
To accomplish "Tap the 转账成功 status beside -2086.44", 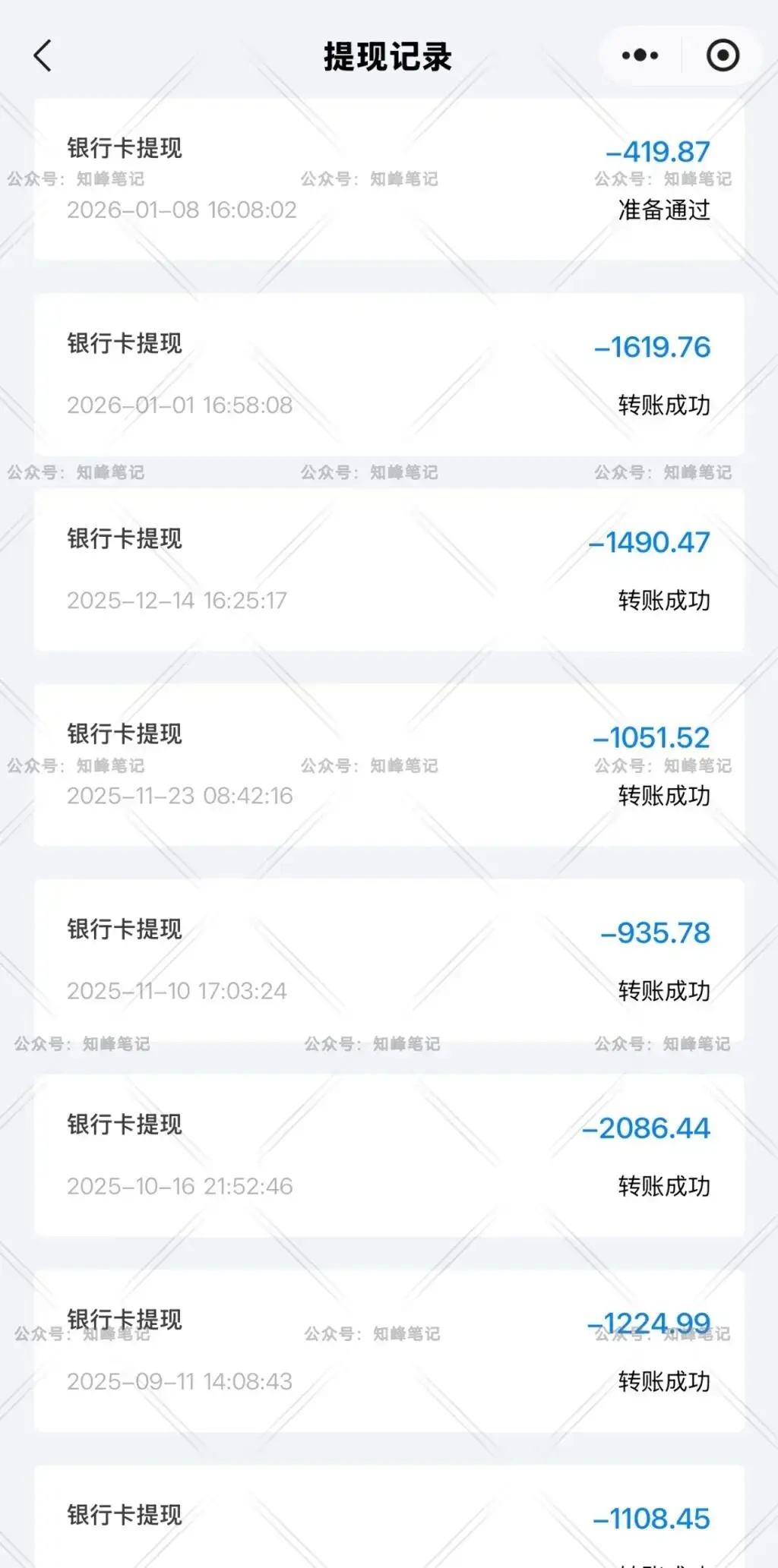I will (x=664, y=1185).
